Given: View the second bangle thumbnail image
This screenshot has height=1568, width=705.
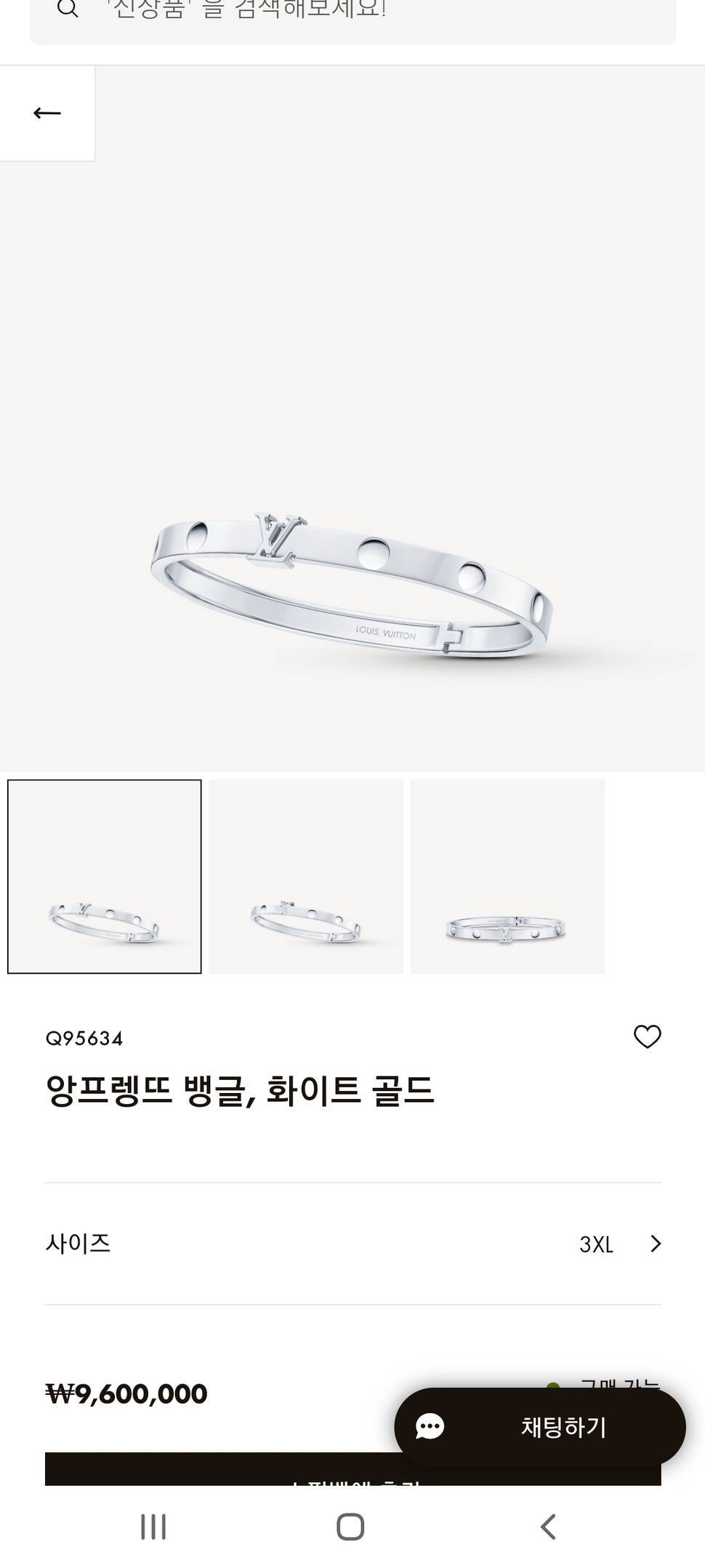Looking at the screenshot, I should pos(306,876).
